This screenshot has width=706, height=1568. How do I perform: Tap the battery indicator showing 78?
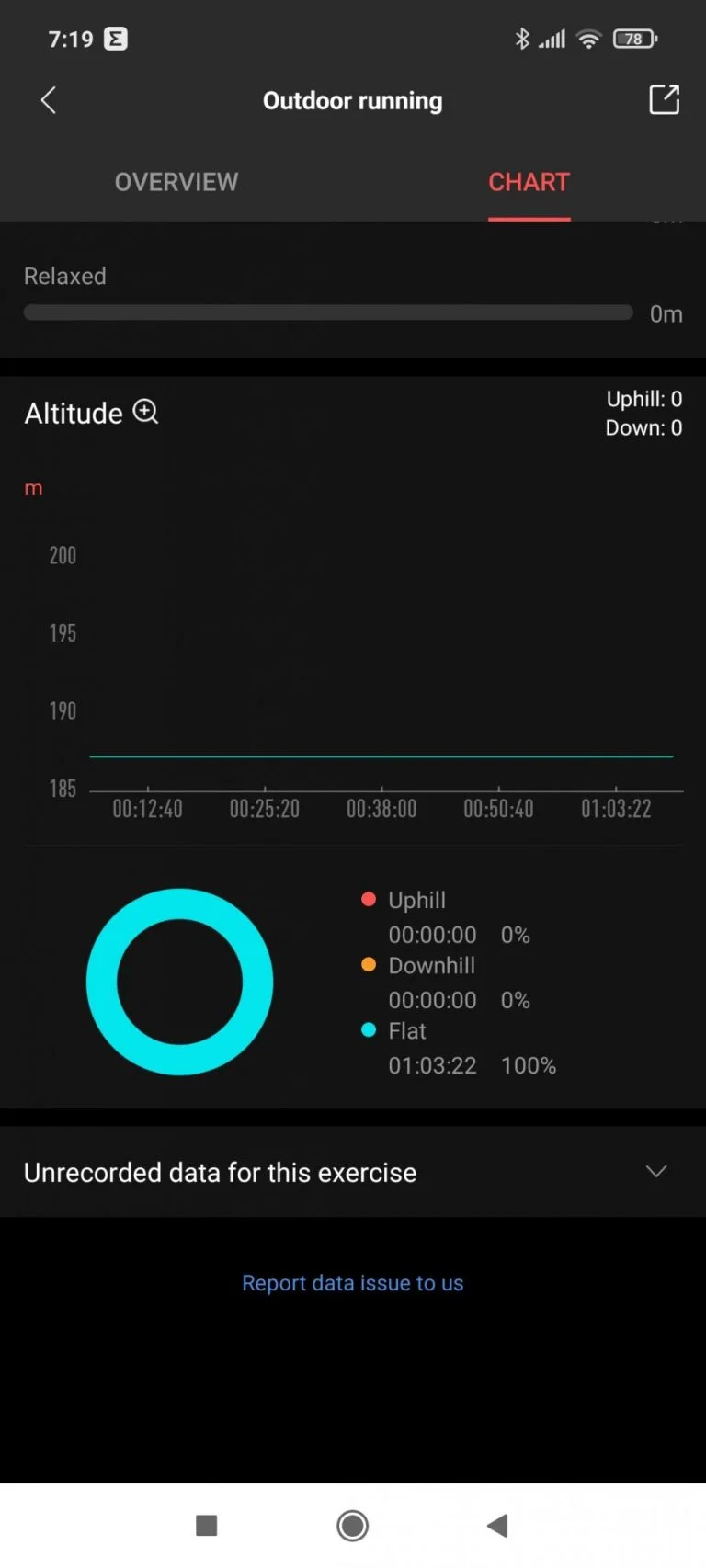[x=632, y=39]
